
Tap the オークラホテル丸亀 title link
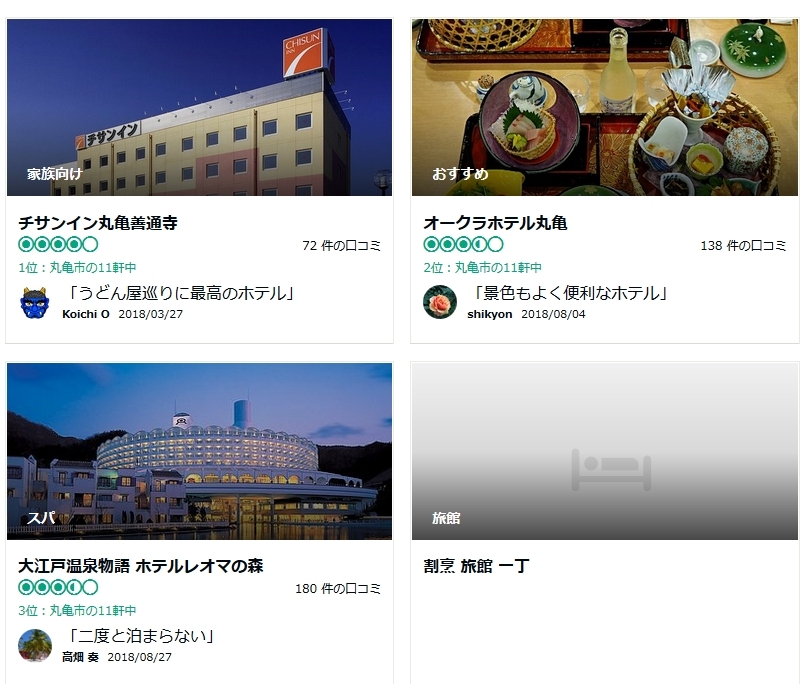coord(495,223)
